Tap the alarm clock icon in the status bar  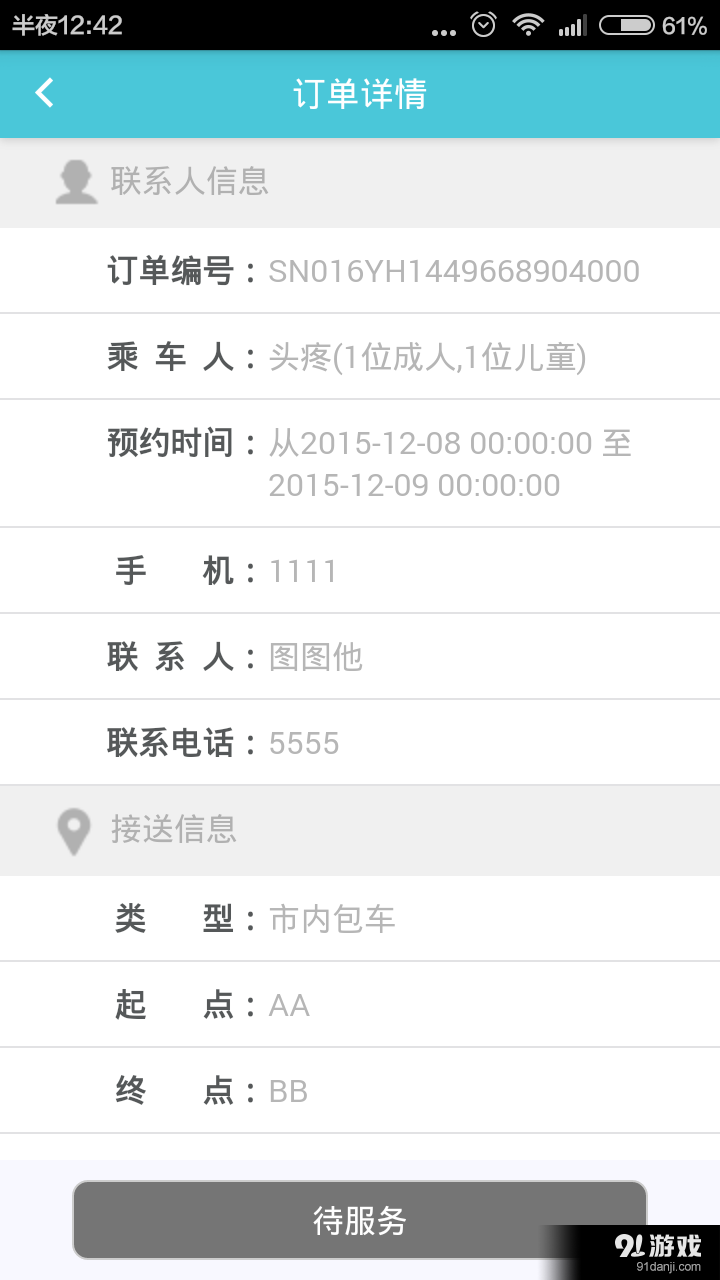point(481,24)
